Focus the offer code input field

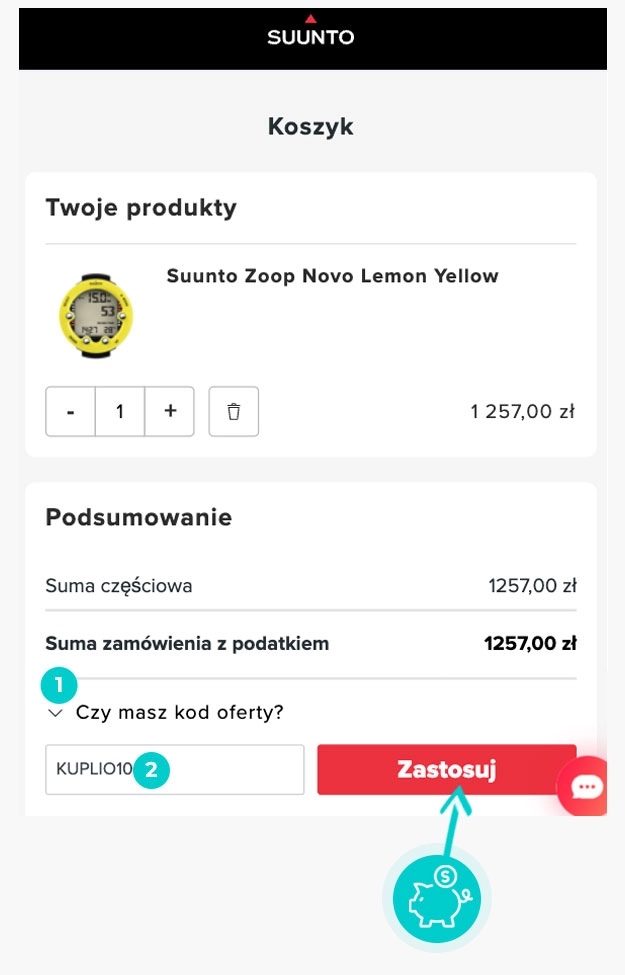(x=220, y=769)
